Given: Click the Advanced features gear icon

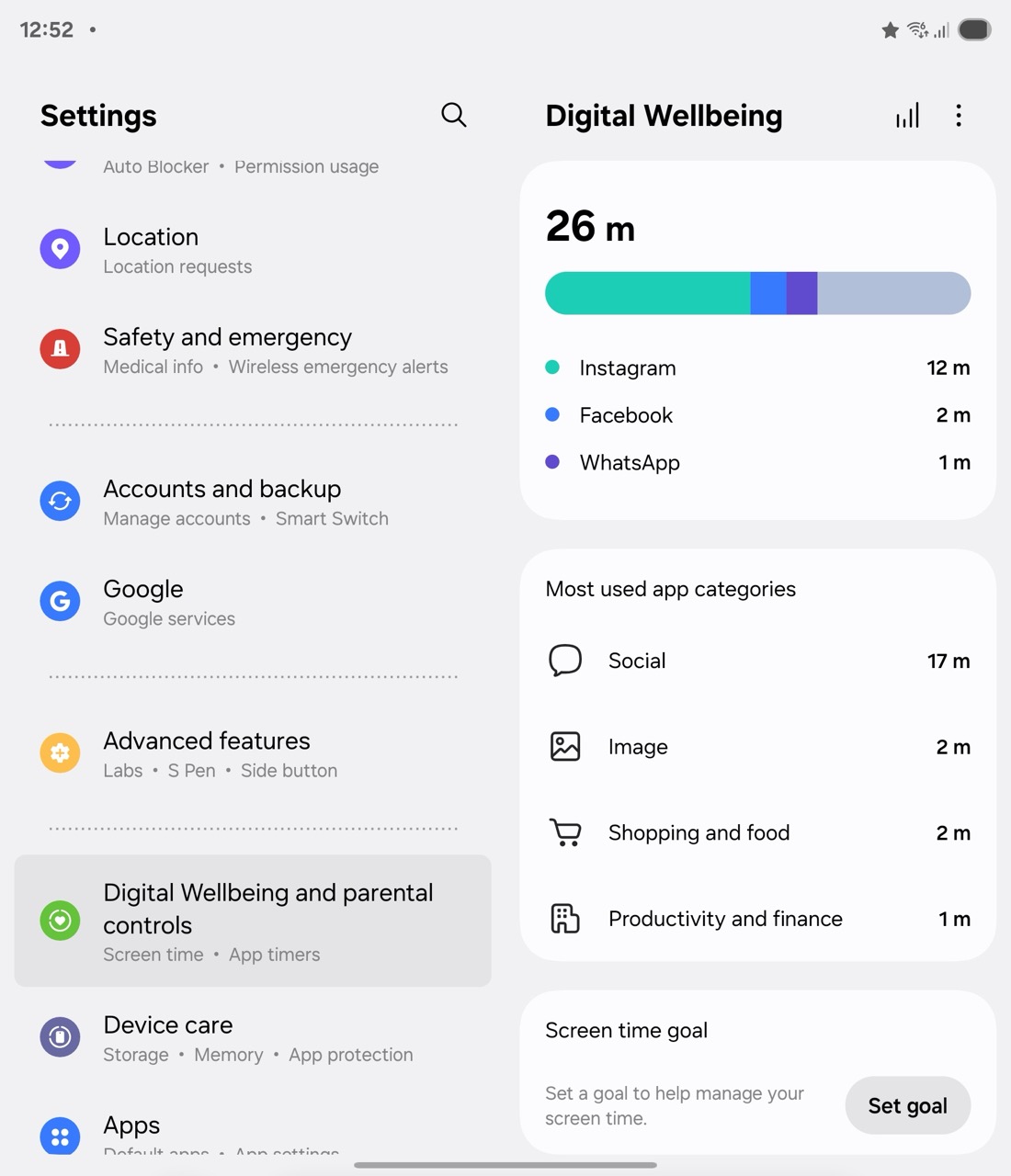Looking at the screenshot, I should (x=60, y=752).
